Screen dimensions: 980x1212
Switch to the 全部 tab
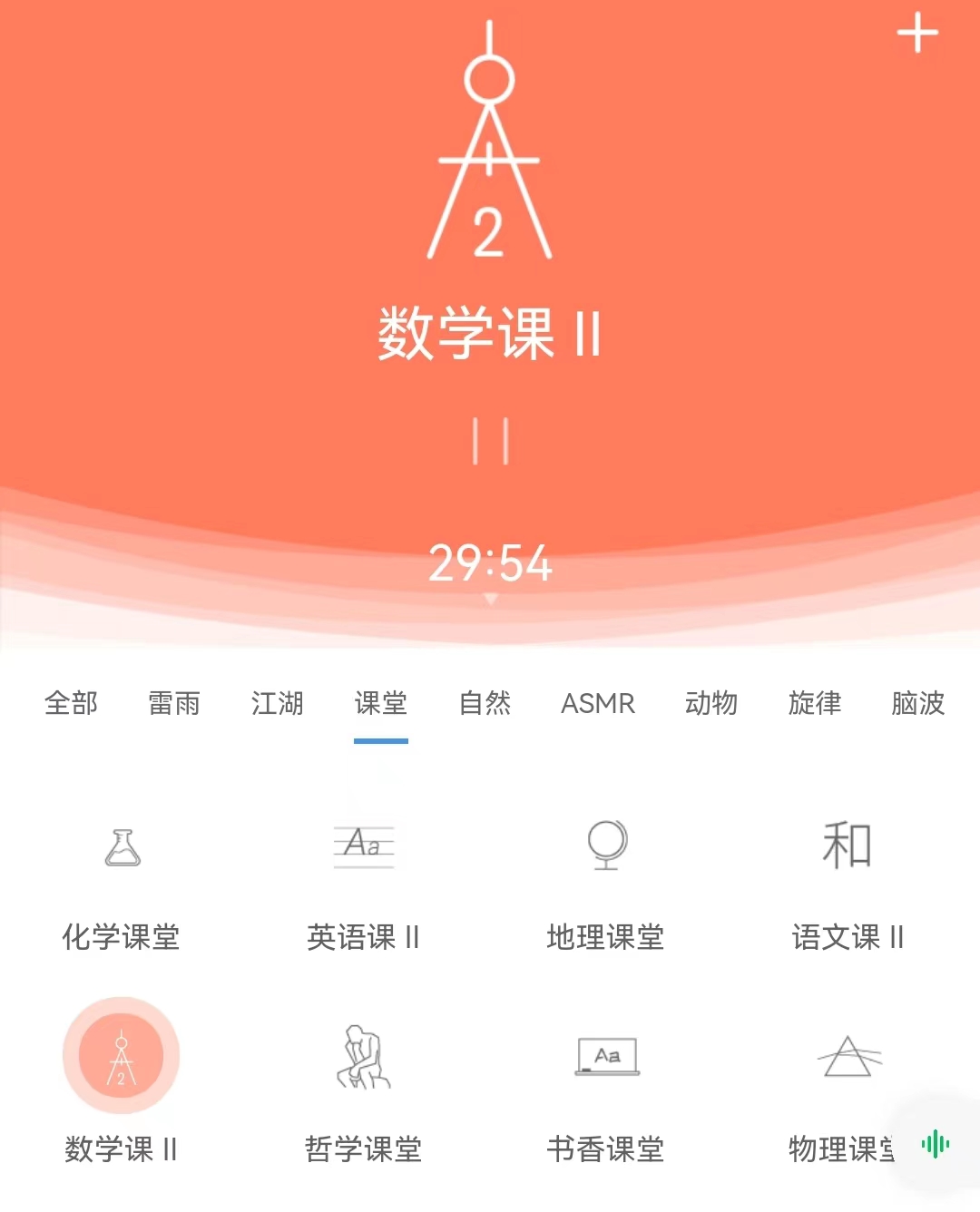71,703
